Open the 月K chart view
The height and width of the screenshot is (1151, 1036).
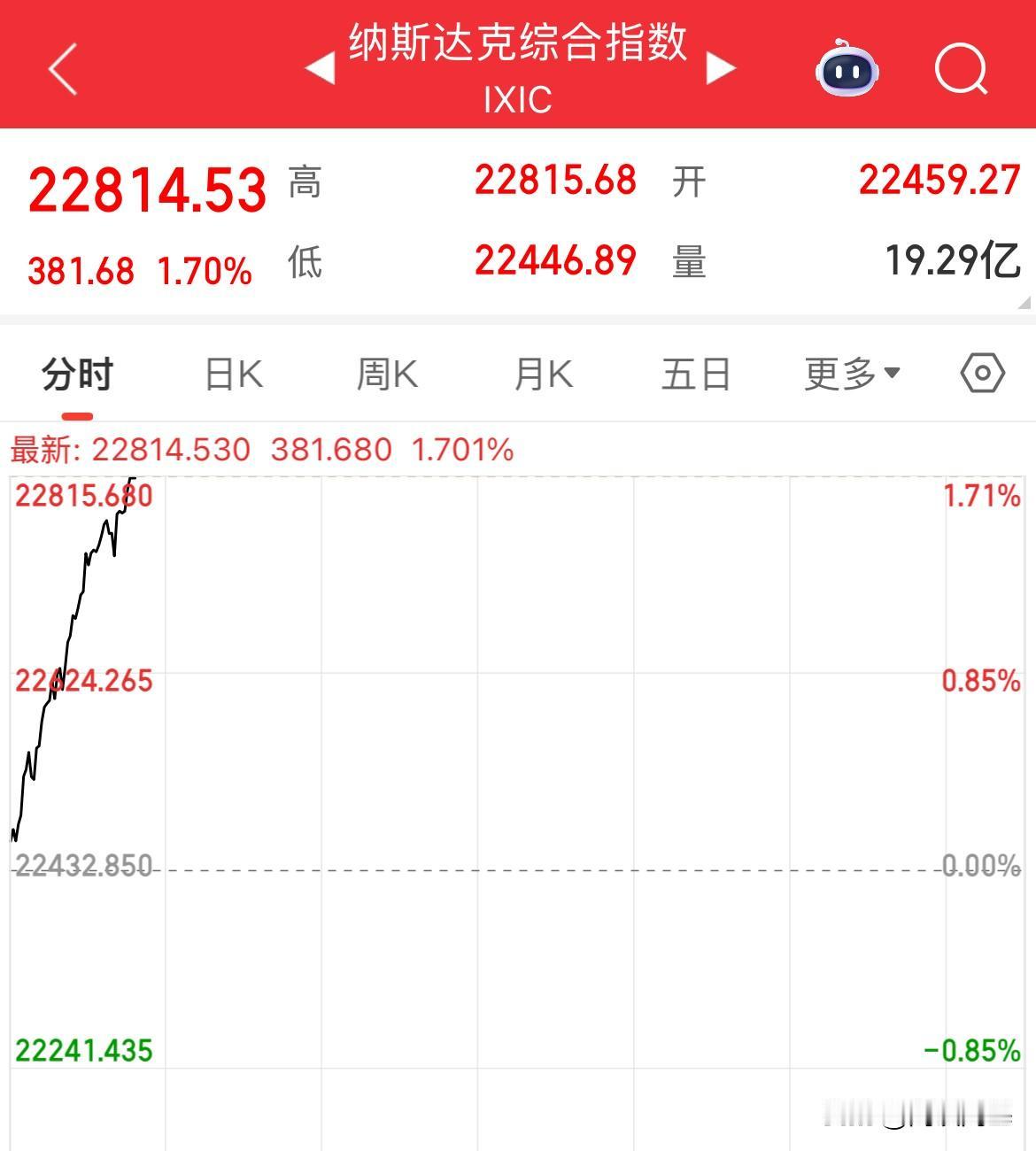[542, 374]
